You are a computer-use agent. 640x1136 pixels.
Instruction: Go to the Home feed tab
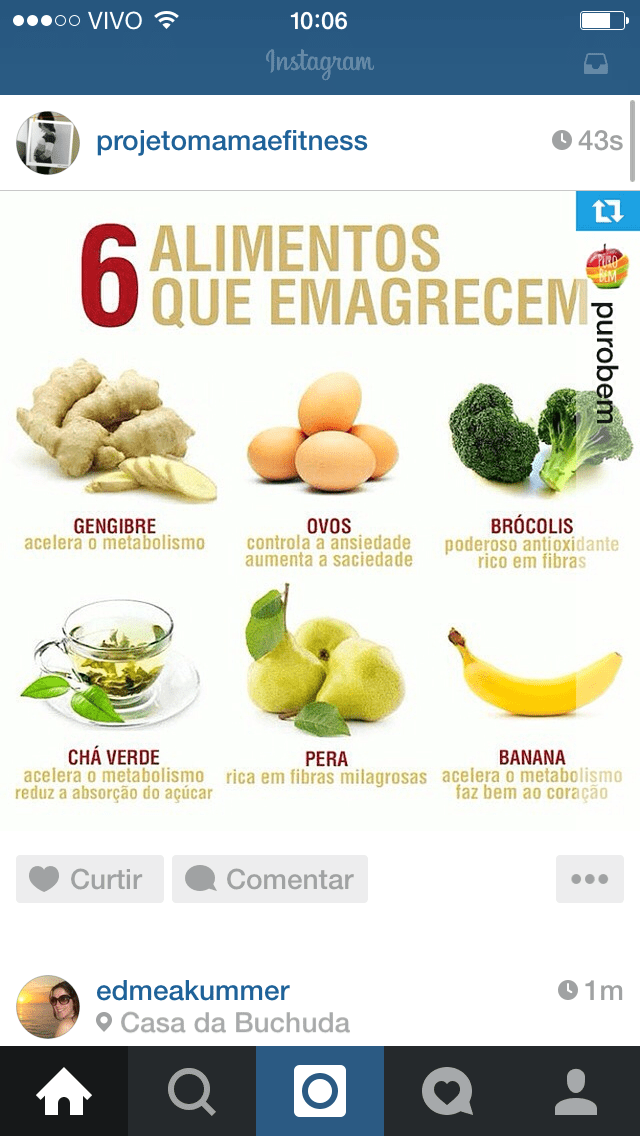[64, 1091]
